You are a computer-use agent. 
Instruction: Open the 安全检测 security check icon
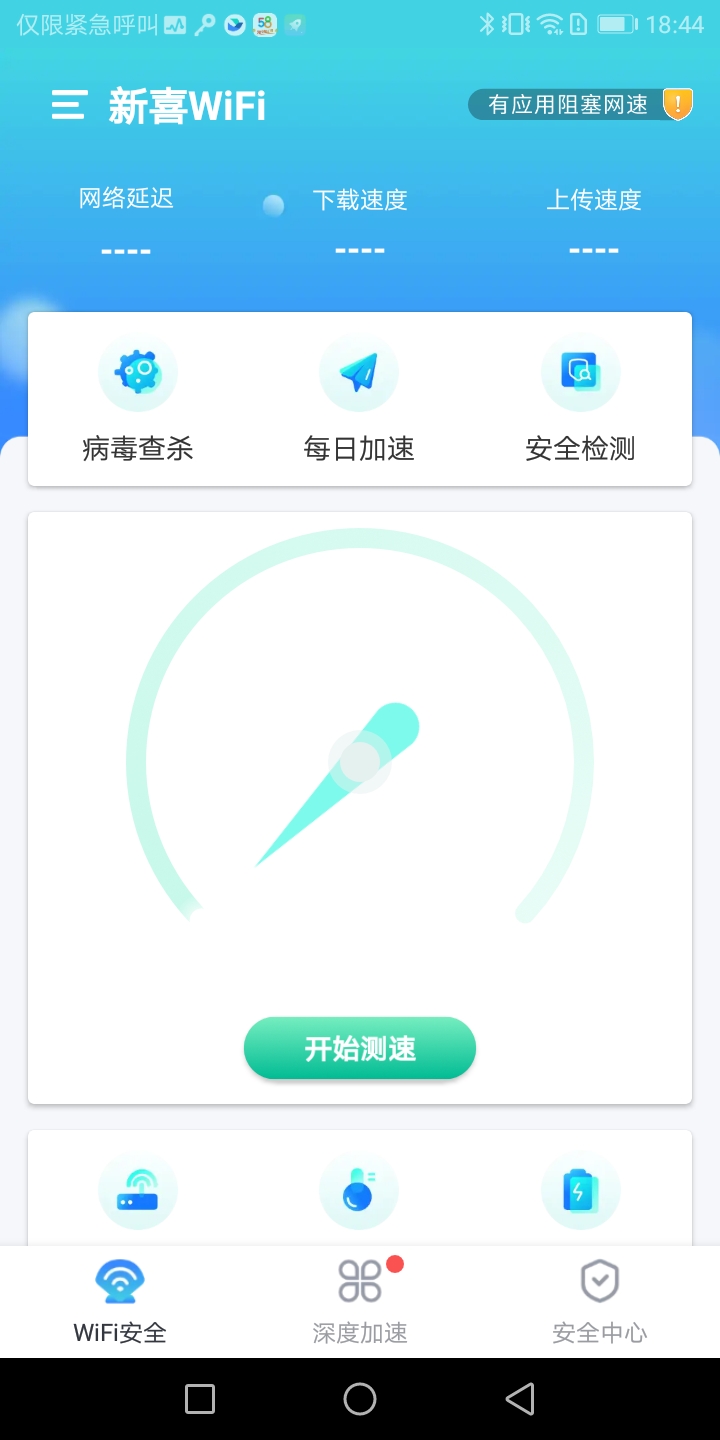(x=581, y=371)
